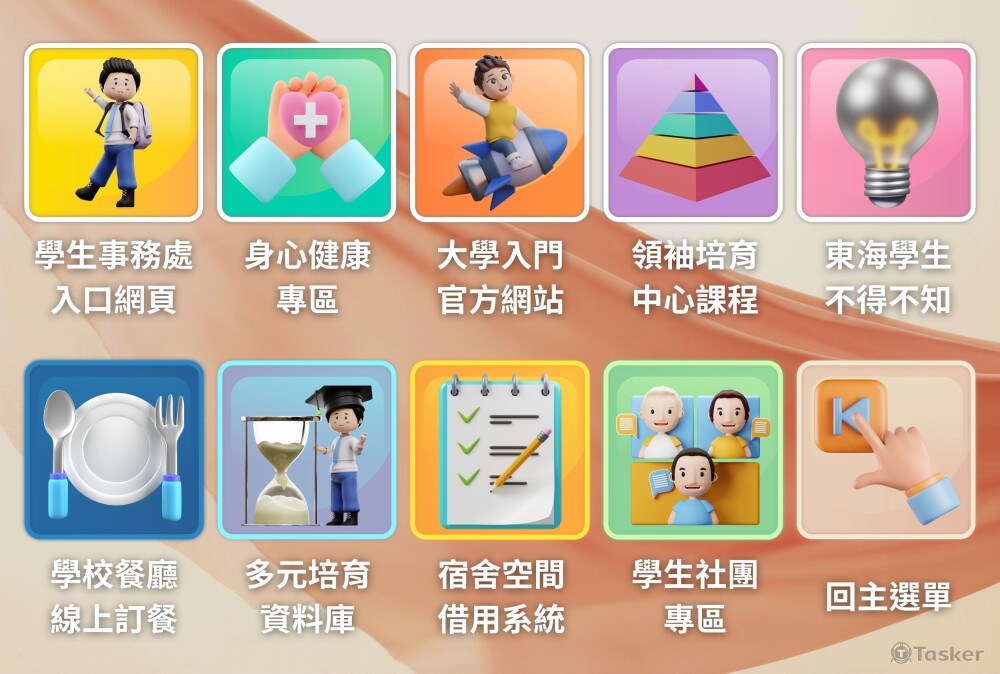The image size is (1000, 674).
Task: Open 領袖培育中心課程
Action: click(693, 132)
